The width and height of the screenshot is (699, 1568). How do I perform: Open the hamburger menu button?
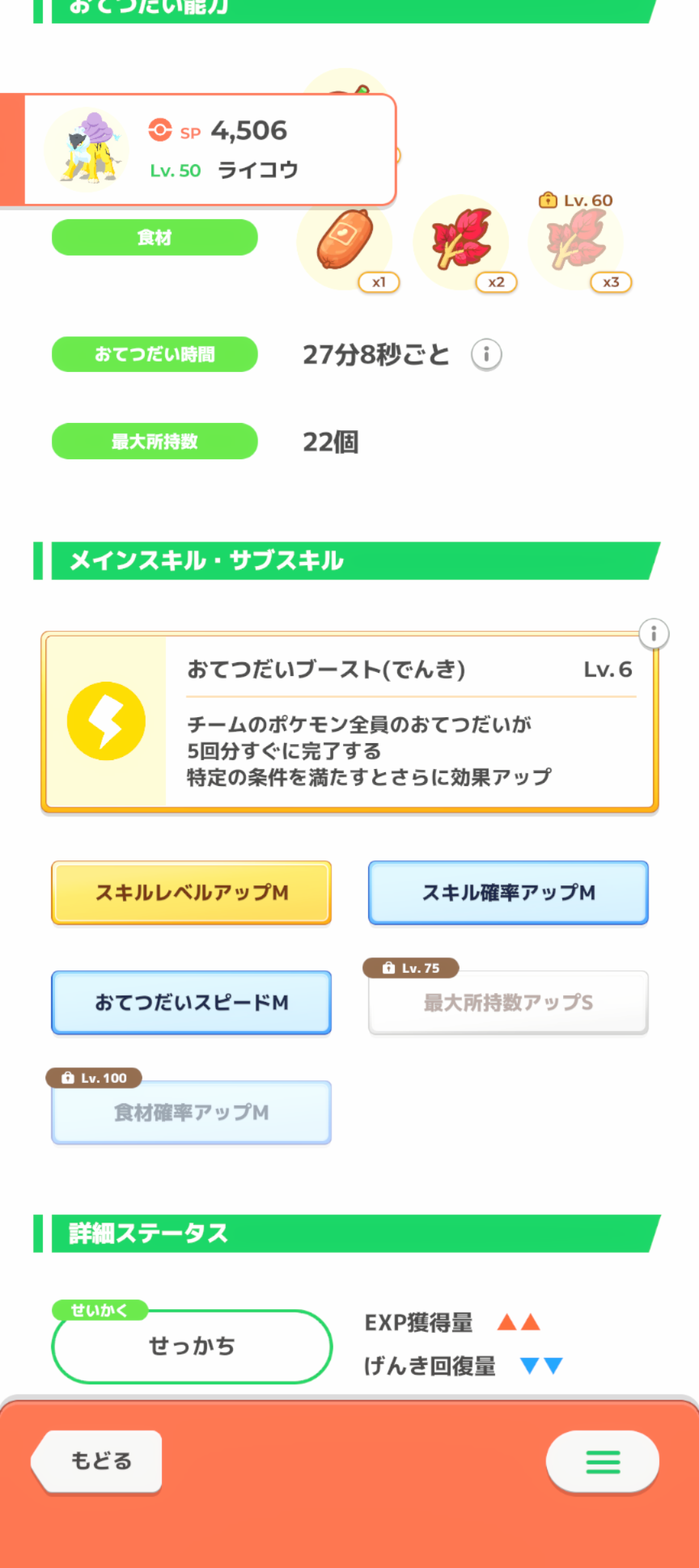click(x=603, y=1461)
